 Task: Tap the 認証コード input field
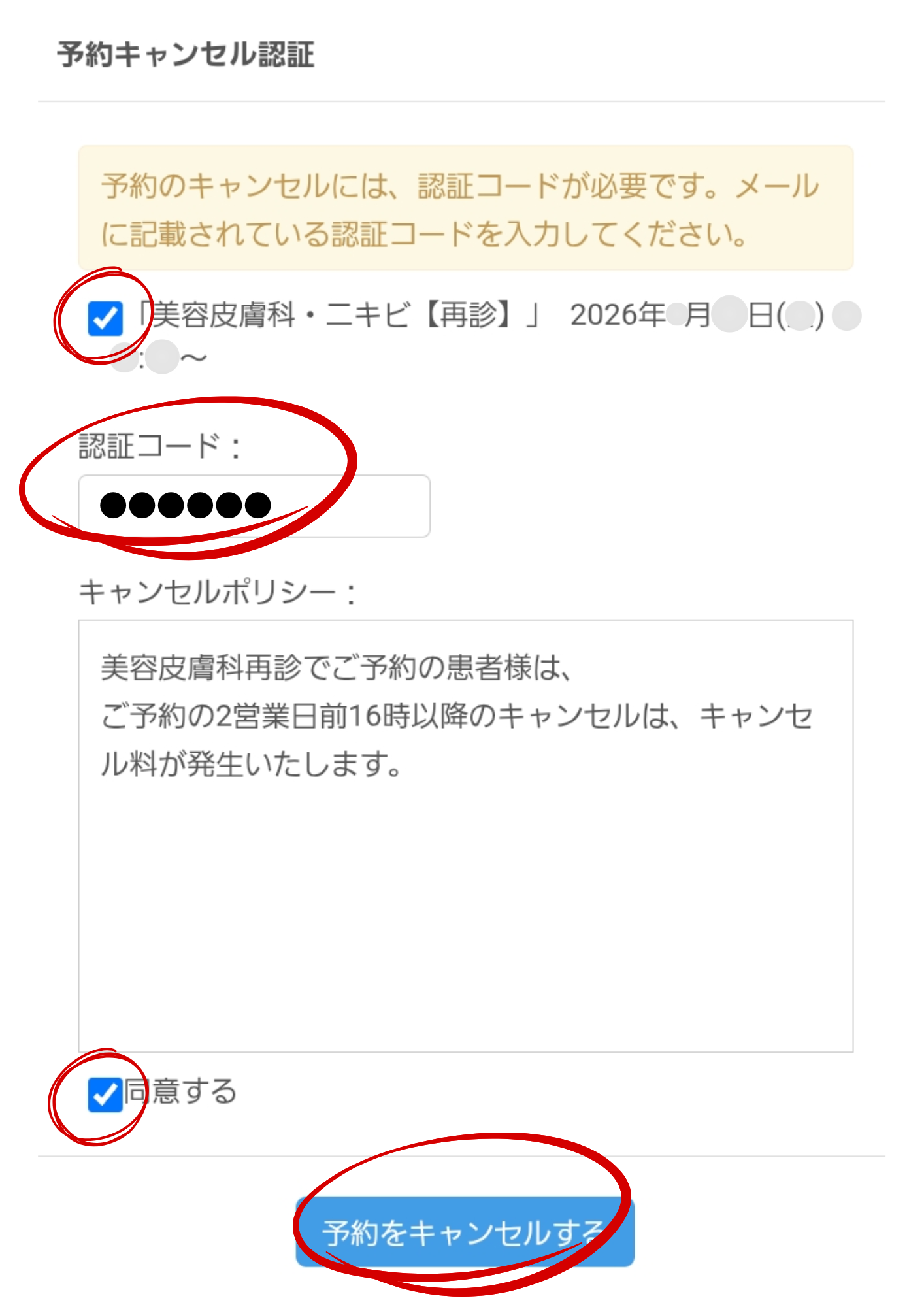[254, 506]
